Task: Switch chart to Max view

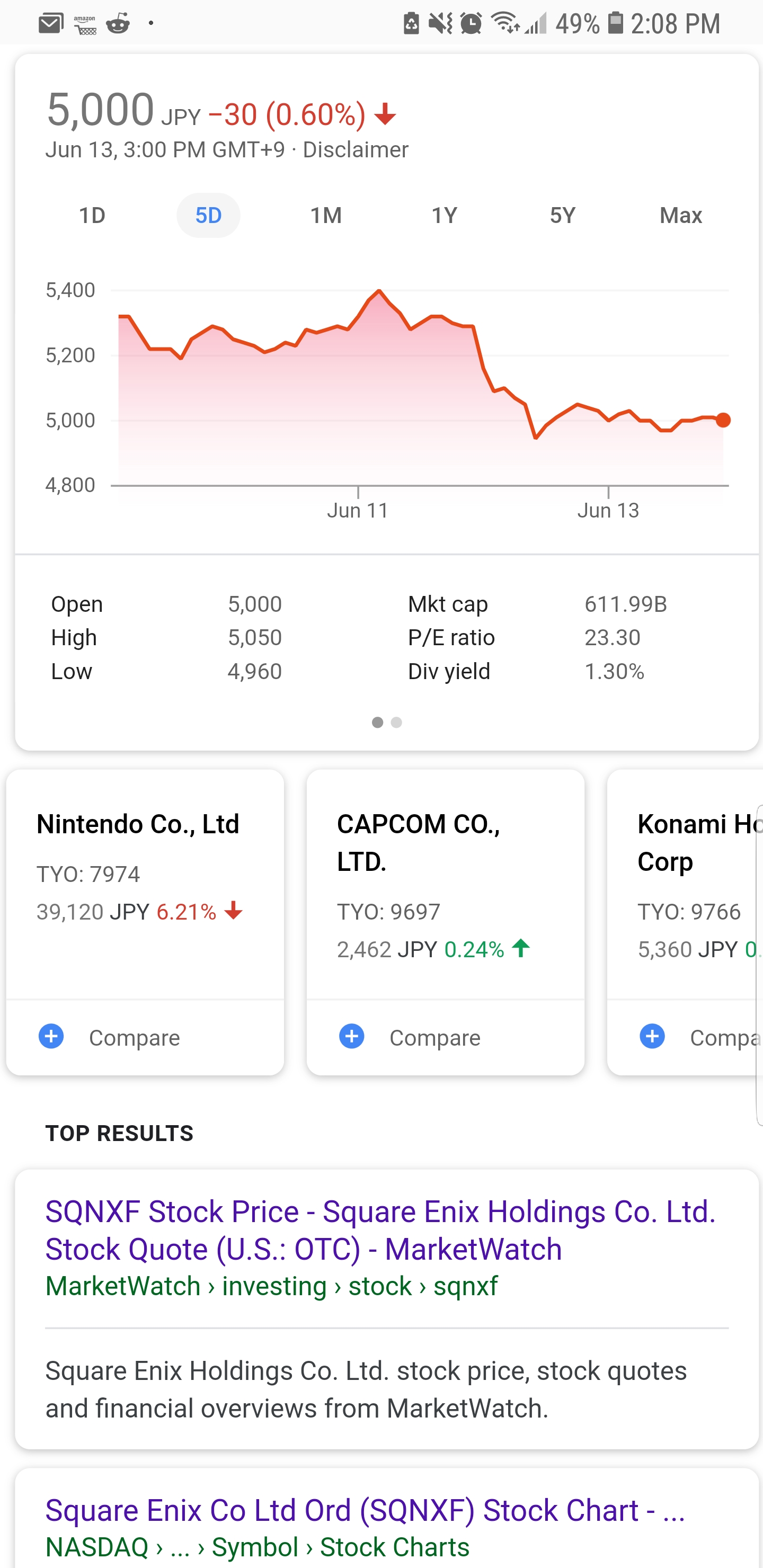Action: 680,215
